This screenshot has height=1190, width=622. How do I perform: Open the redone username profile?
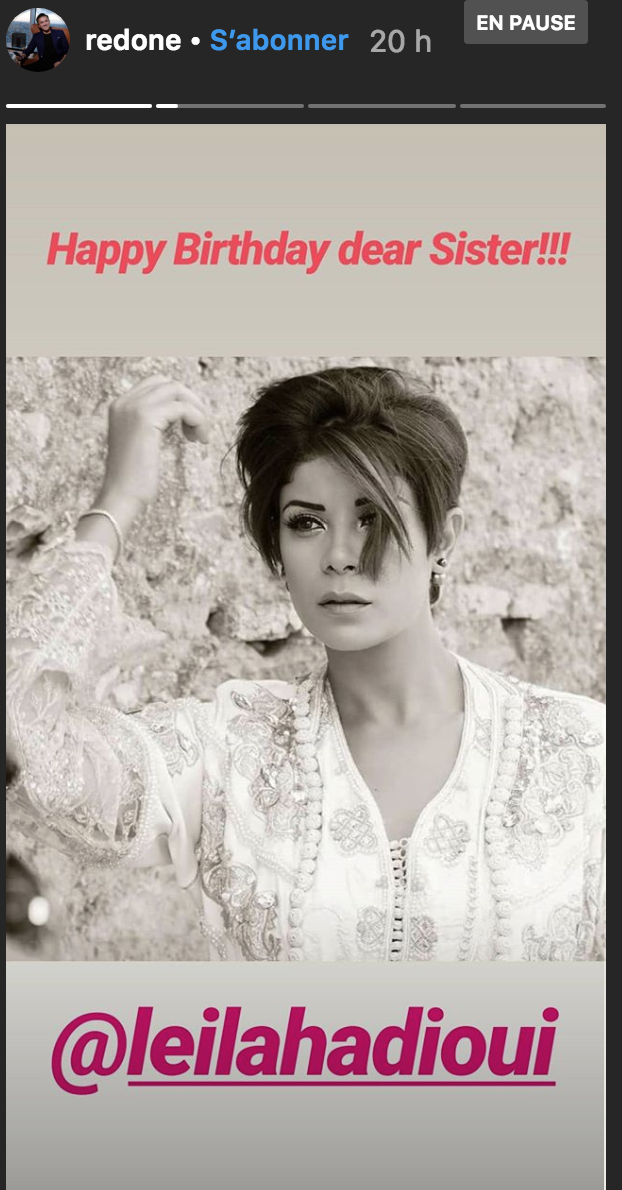pos(133,41)
